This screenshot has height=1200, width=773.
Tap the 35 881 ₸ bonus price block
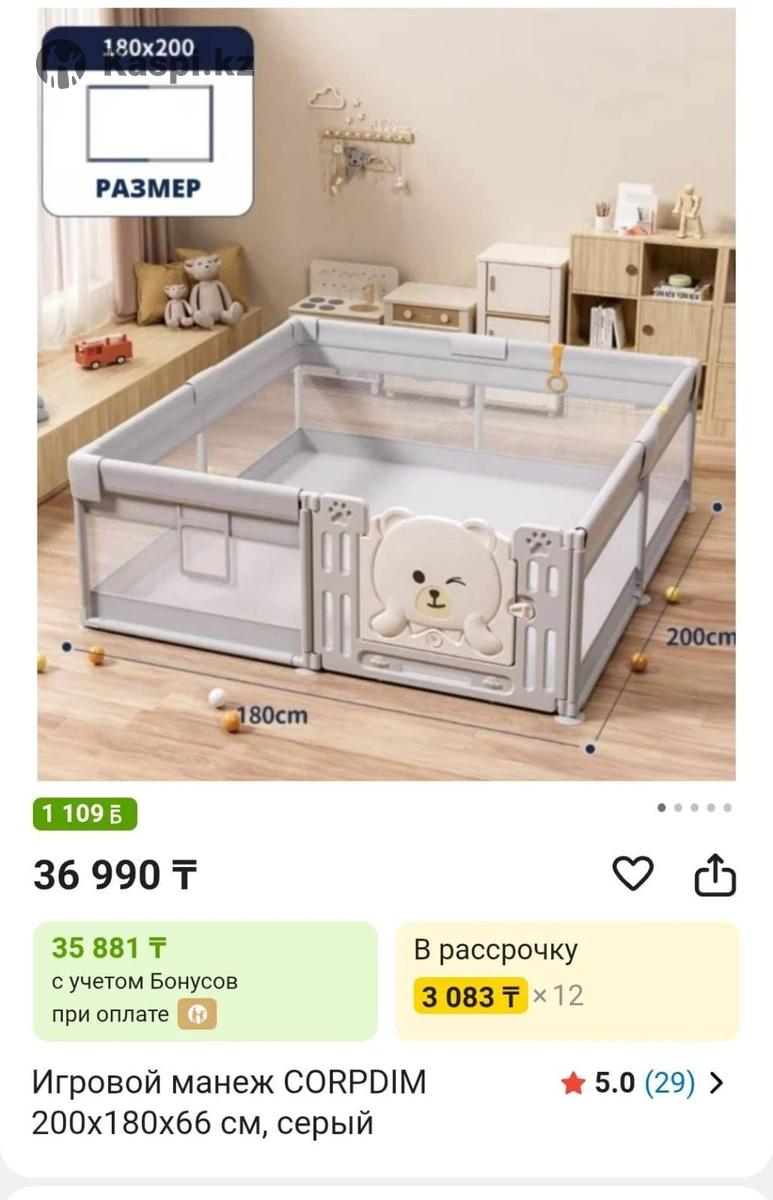point(205,980)
